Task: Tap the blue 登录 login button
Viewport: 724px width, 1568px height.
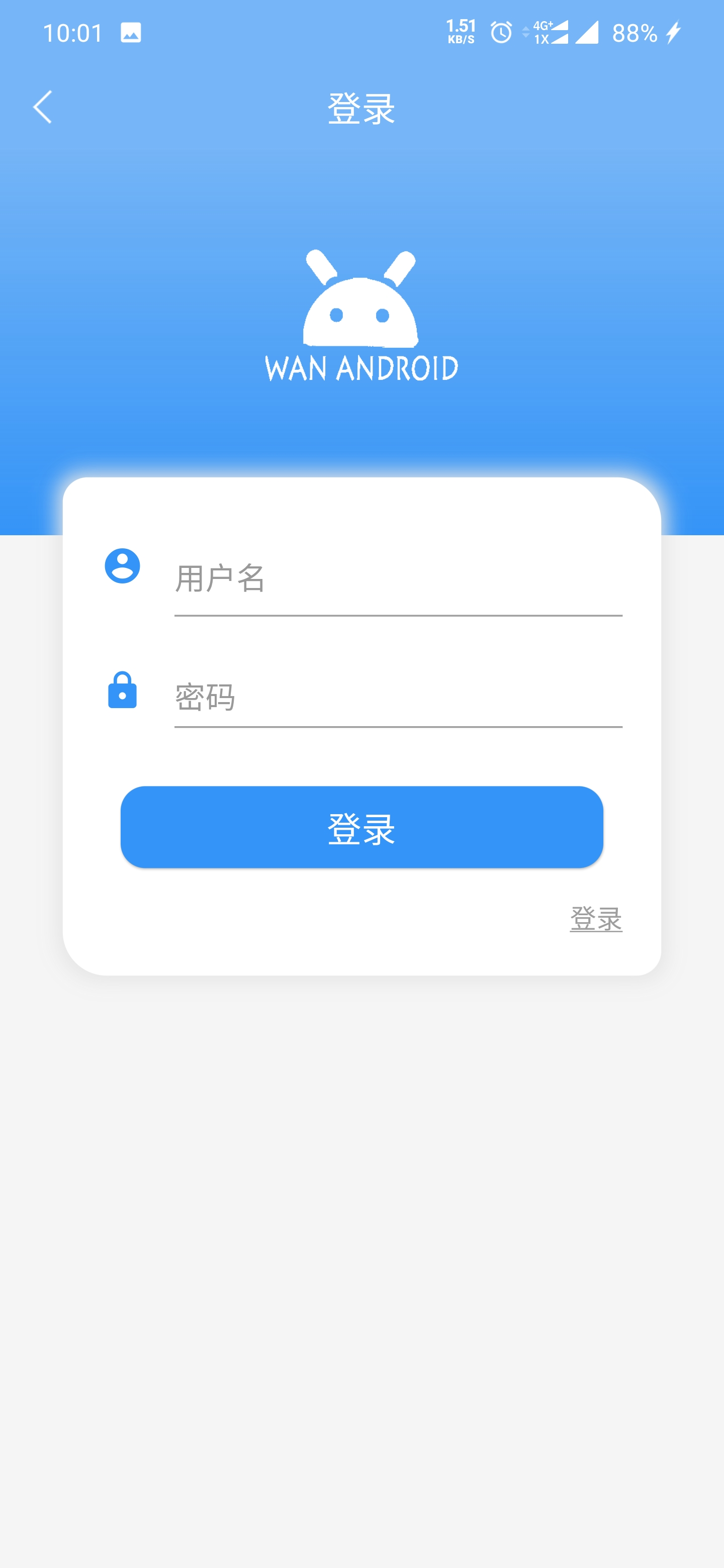Action: pyautogui.click(x=361, y=827)
